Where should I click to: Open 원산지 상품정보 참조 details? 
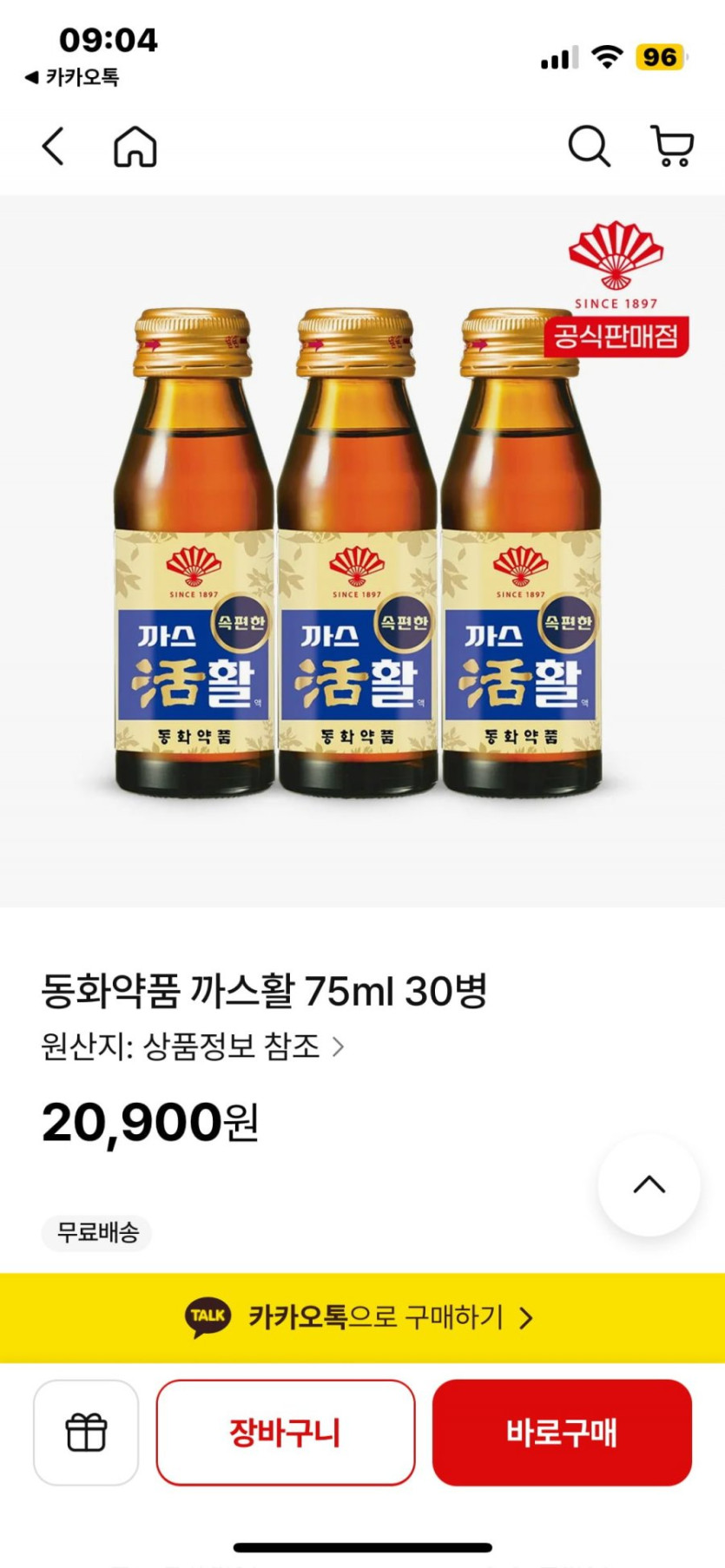click(x=193, y=1046)
